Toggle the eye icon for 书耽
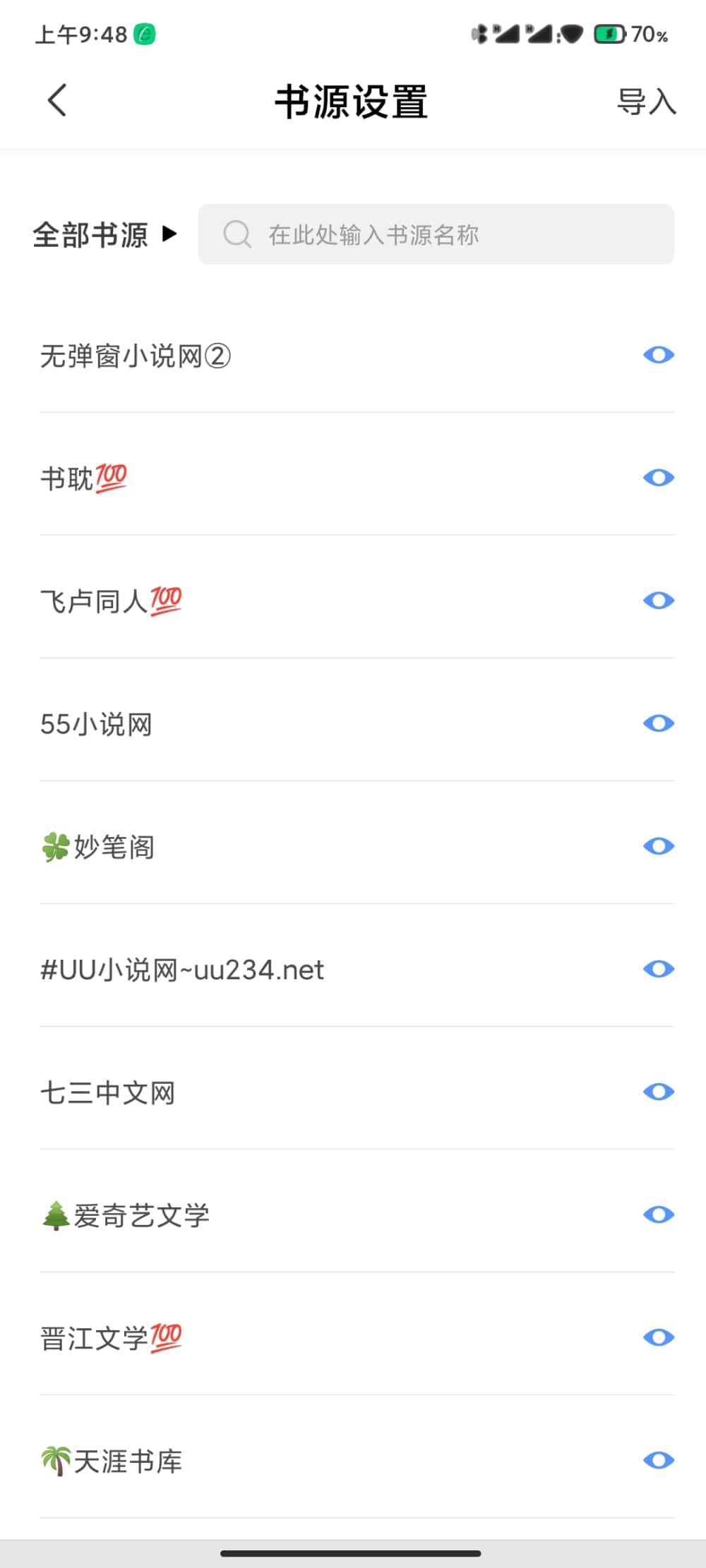Screen dimensions: 706x1568 (659, 478)
